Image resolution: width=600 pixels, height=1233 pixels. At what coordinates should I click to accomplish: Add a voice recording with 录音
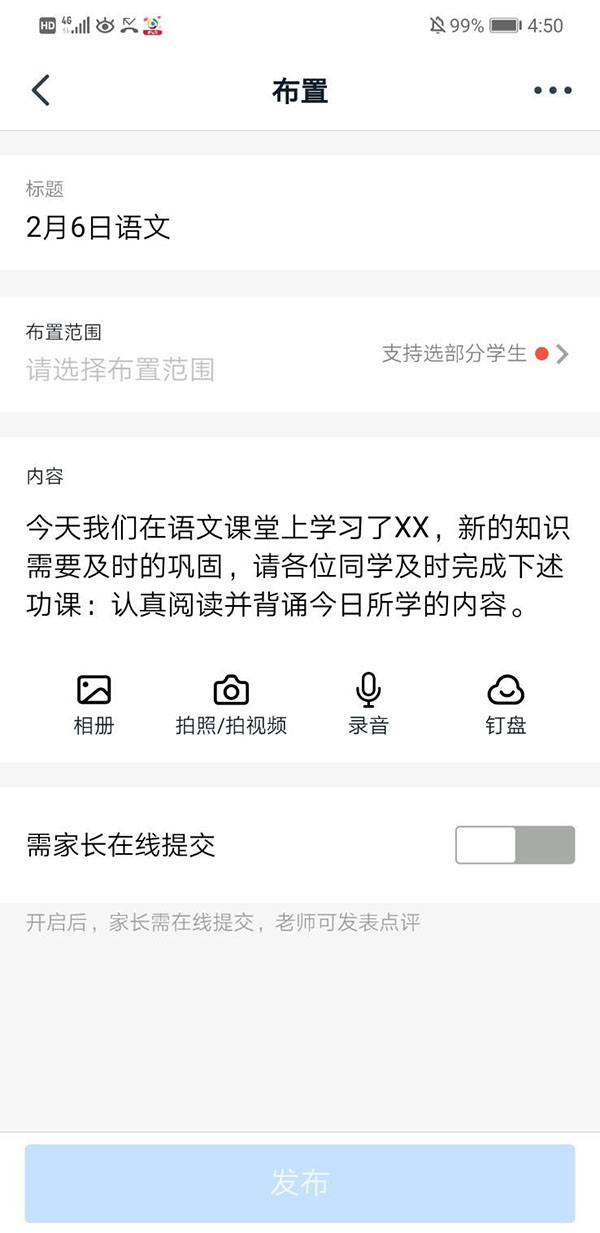[368, 704]
